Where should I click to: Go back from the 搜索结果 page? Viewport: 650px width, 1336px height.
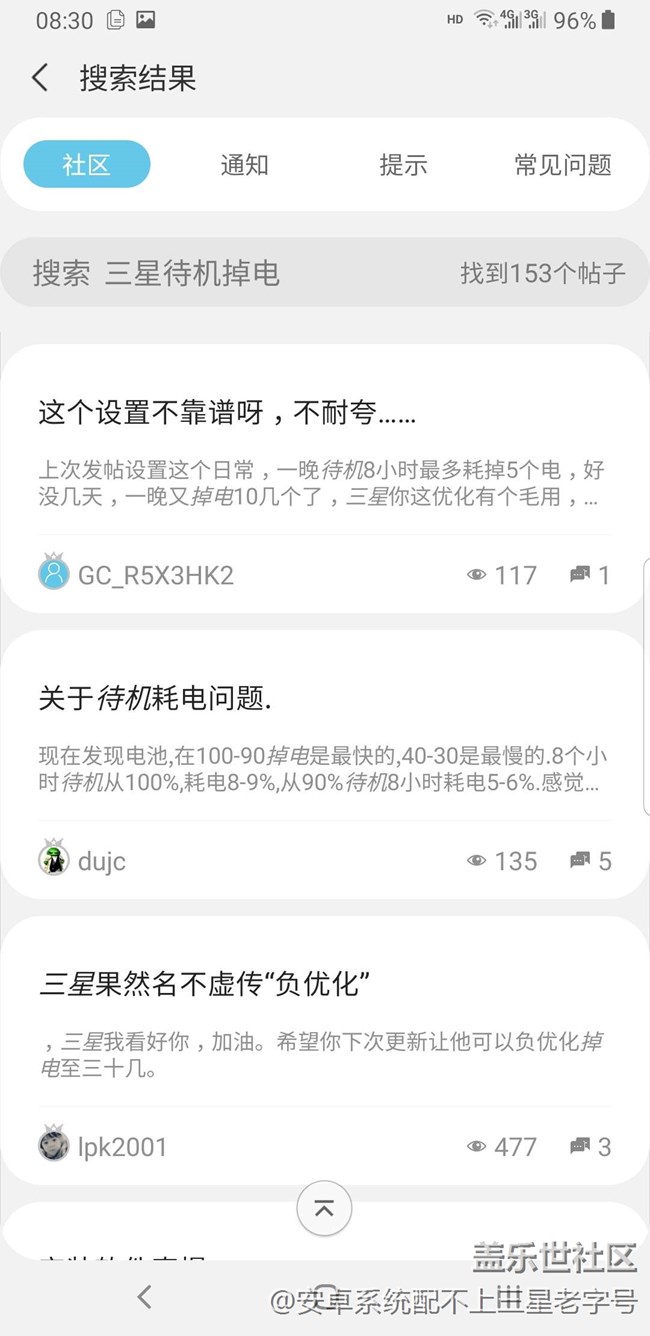pyautogui.click(x=40, y=78)
